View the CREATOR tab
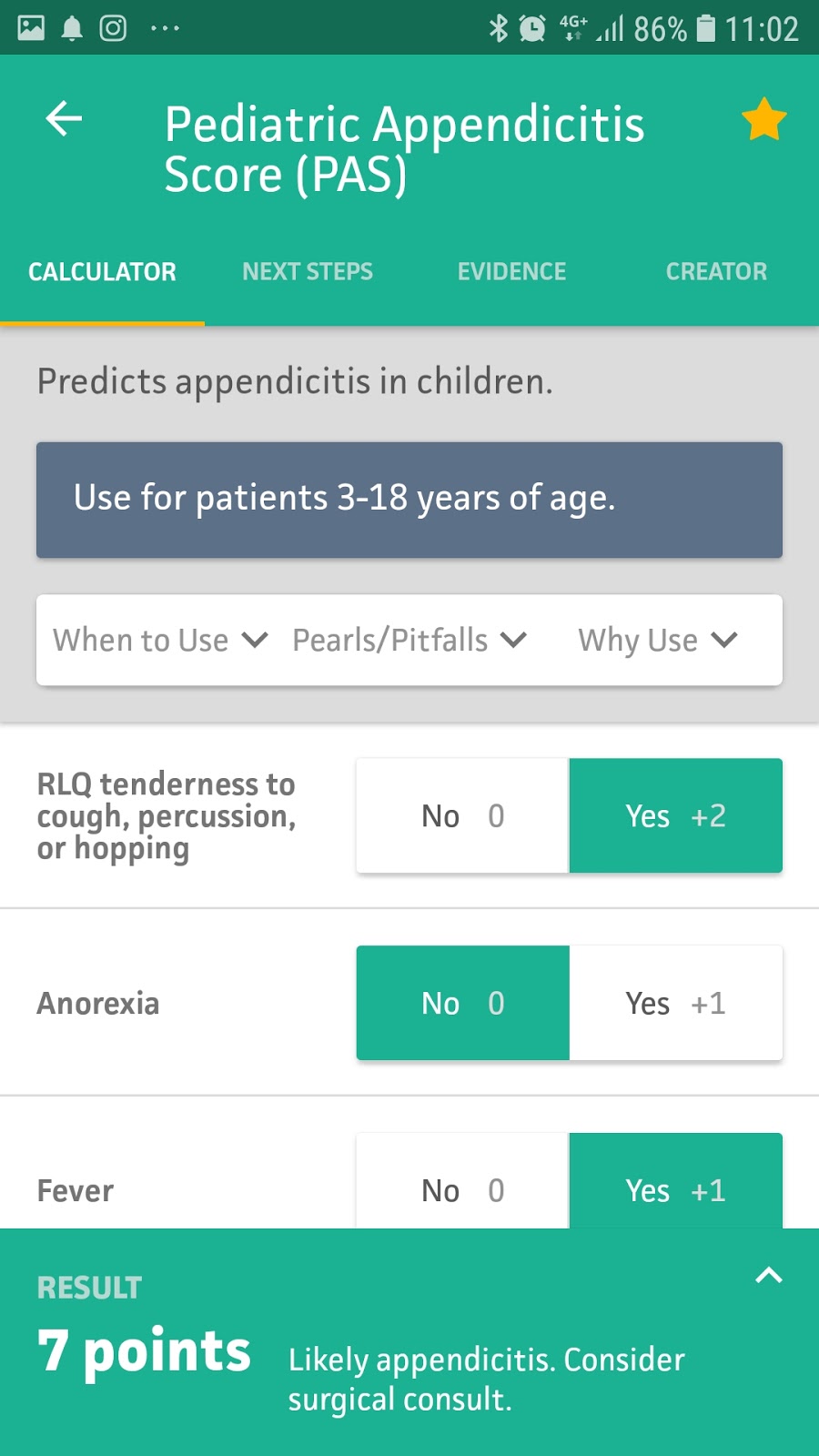Image resolution: width=819 pixels, height=1456 pixels. click(716, 270)
